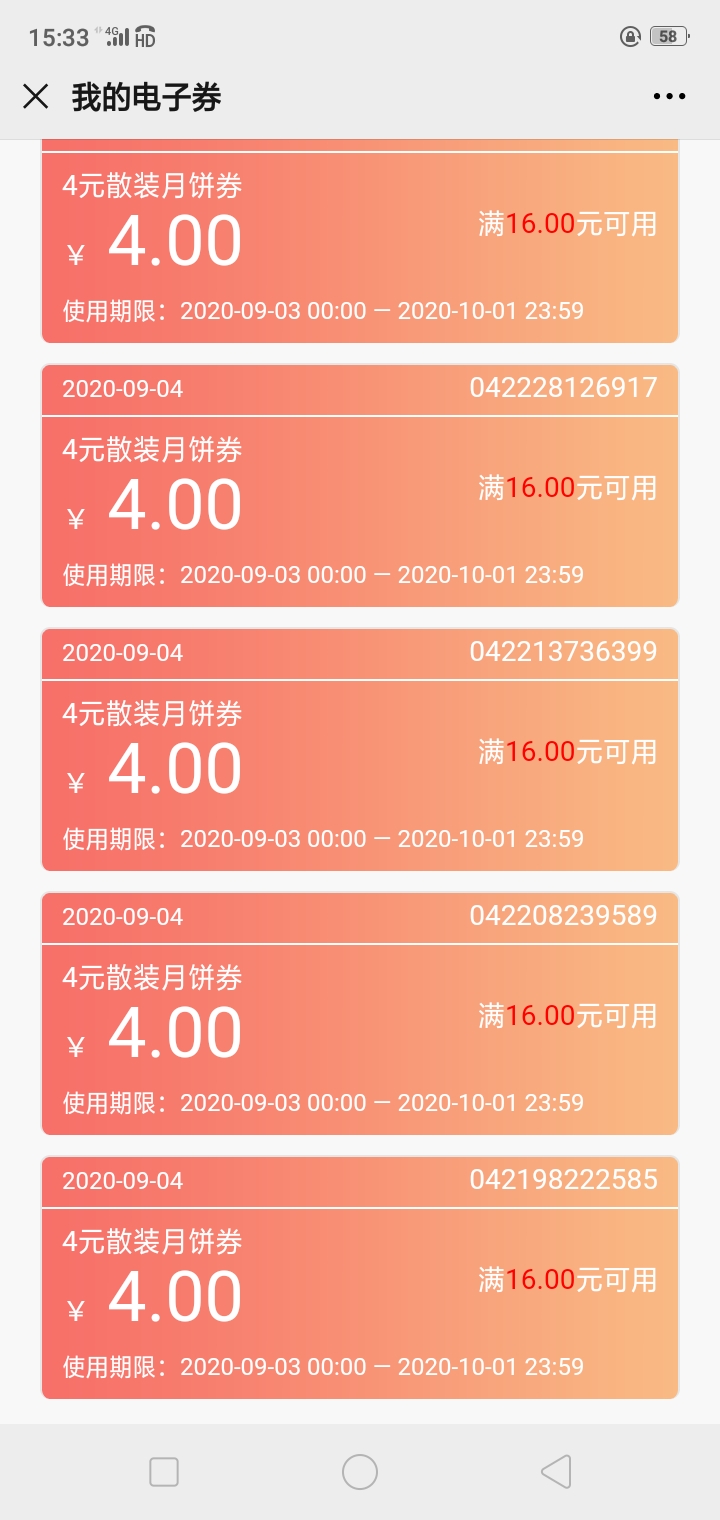Open coupon numbered 042228126917
The image size is (720, 1520).
click(x=360, y=486)
